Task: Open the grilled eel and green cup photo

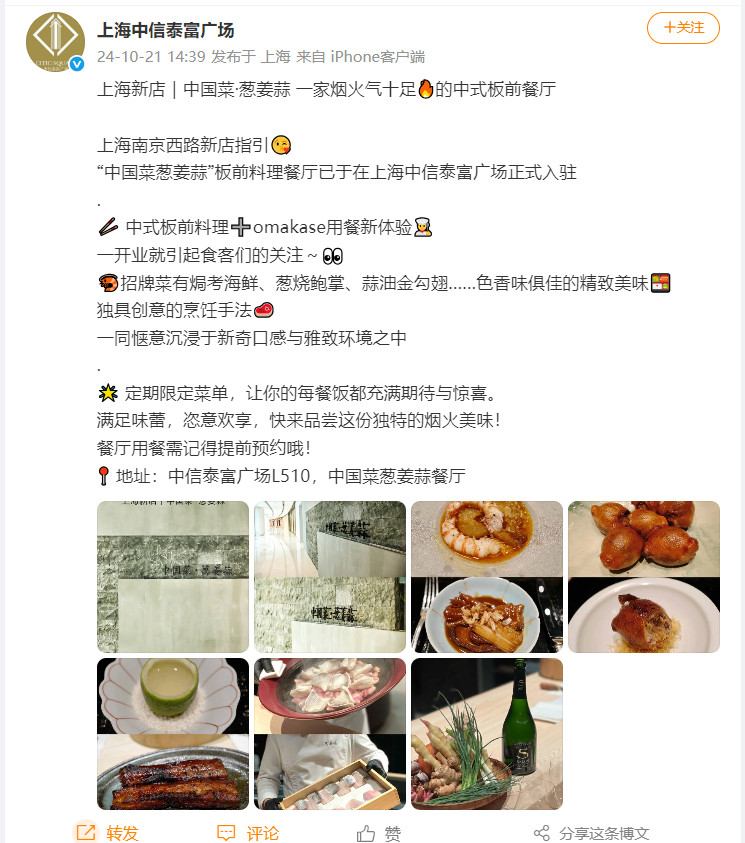Action: (173, 733)
